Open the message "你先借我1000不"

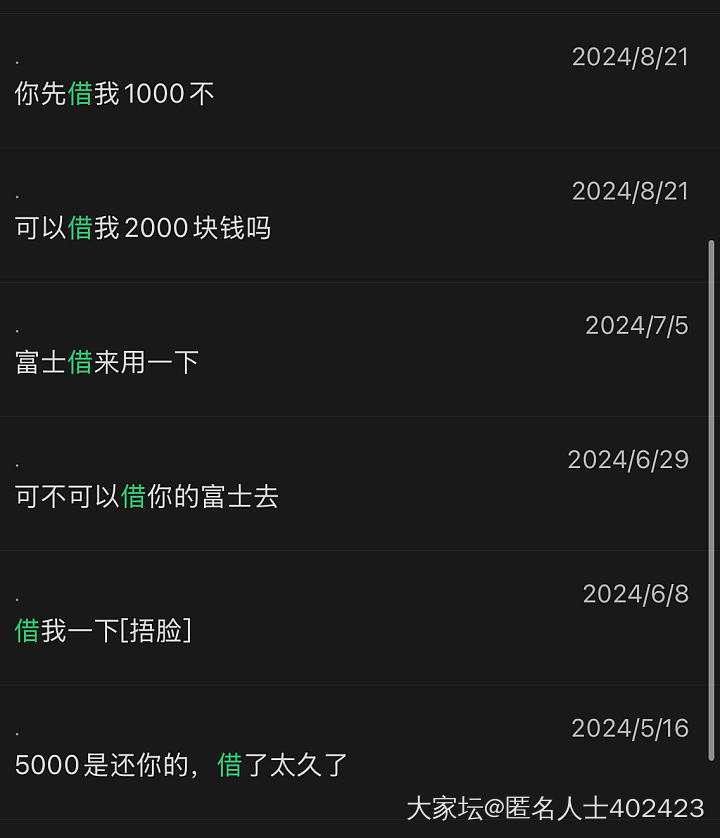click(115, 94)
